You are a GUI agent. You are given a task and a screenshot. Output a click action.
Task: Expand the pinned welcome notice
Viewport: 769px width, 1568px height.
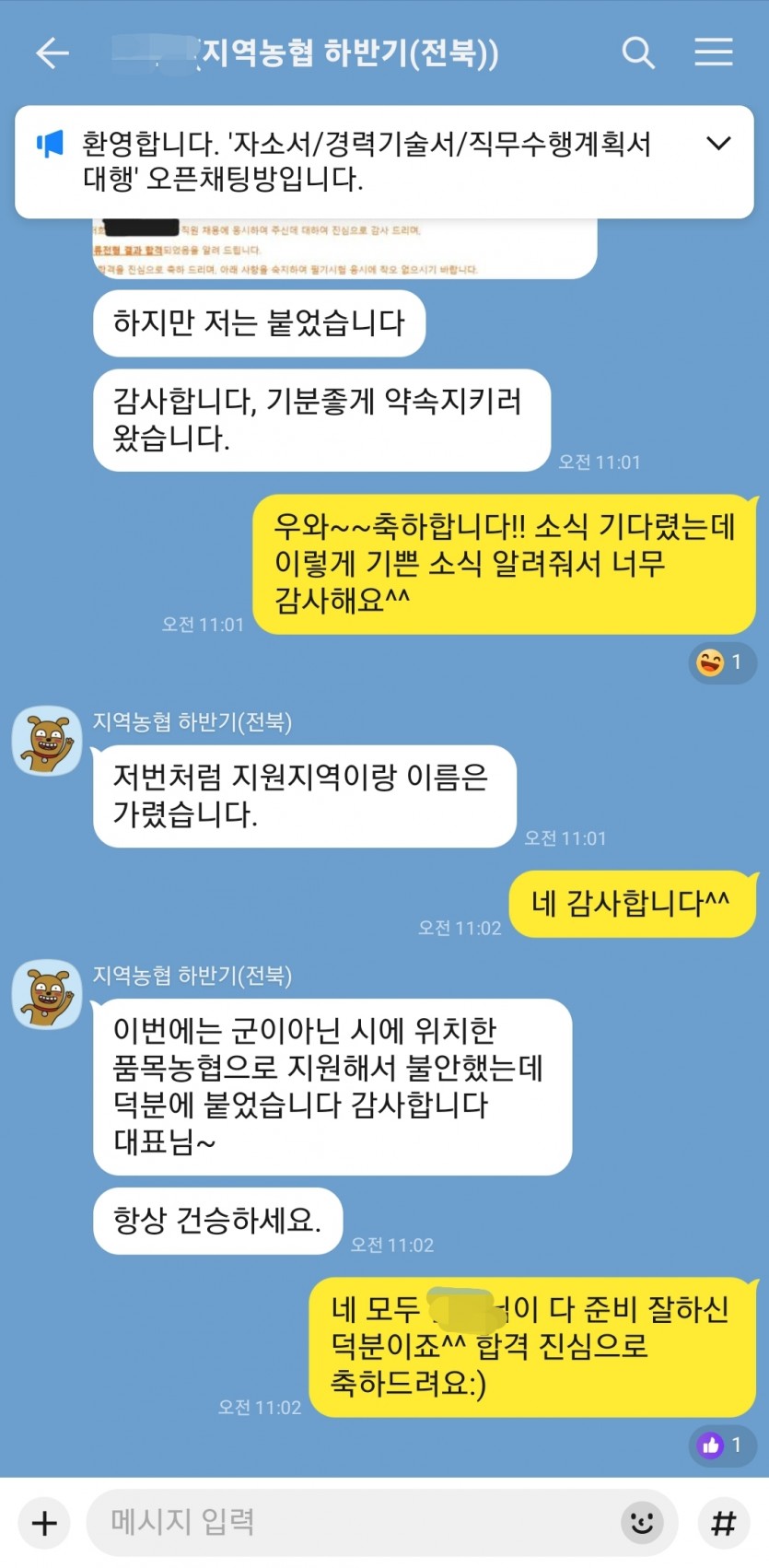(x=717, y=144)
